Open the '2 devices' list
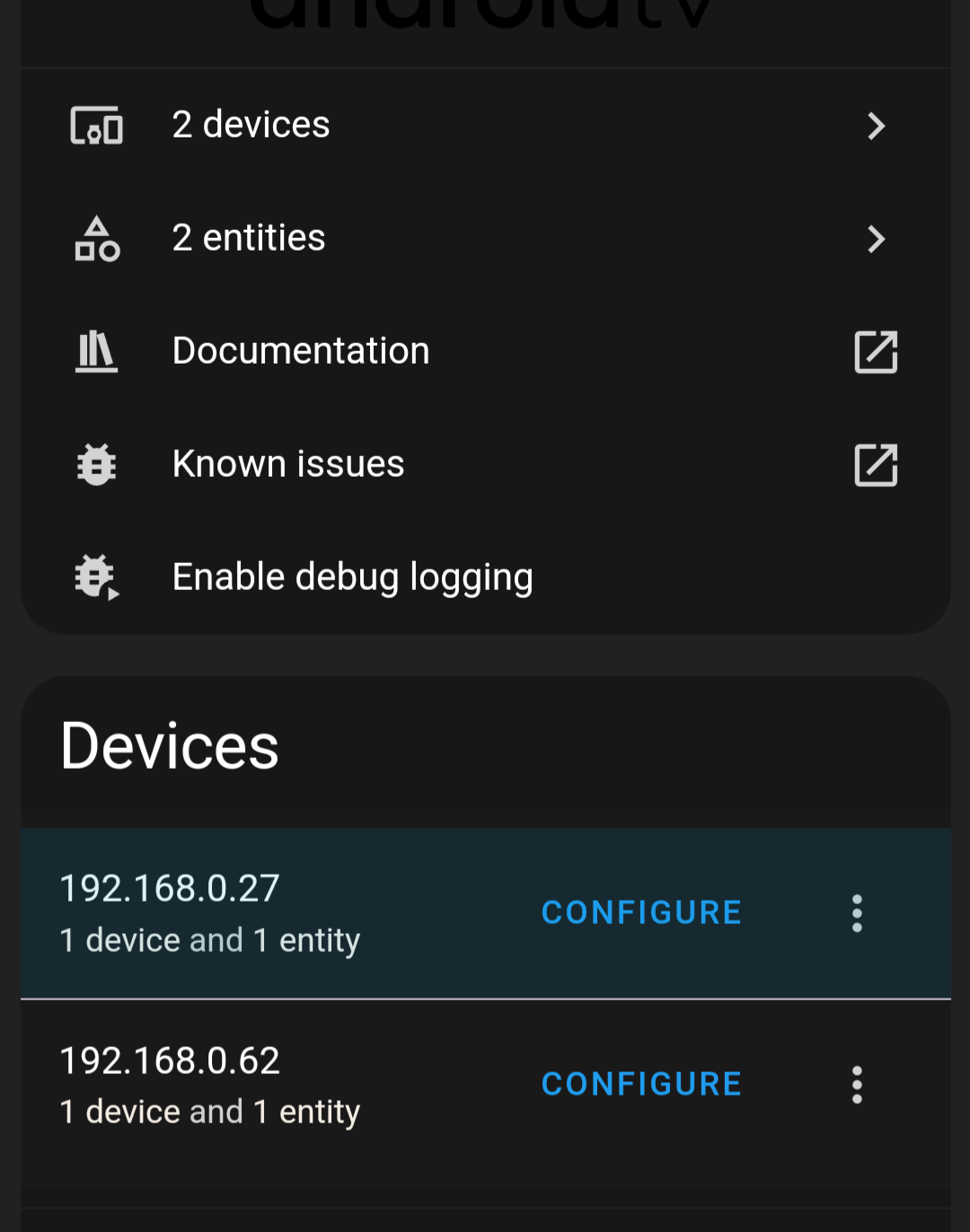970x1232 pixels. [251, 125]
